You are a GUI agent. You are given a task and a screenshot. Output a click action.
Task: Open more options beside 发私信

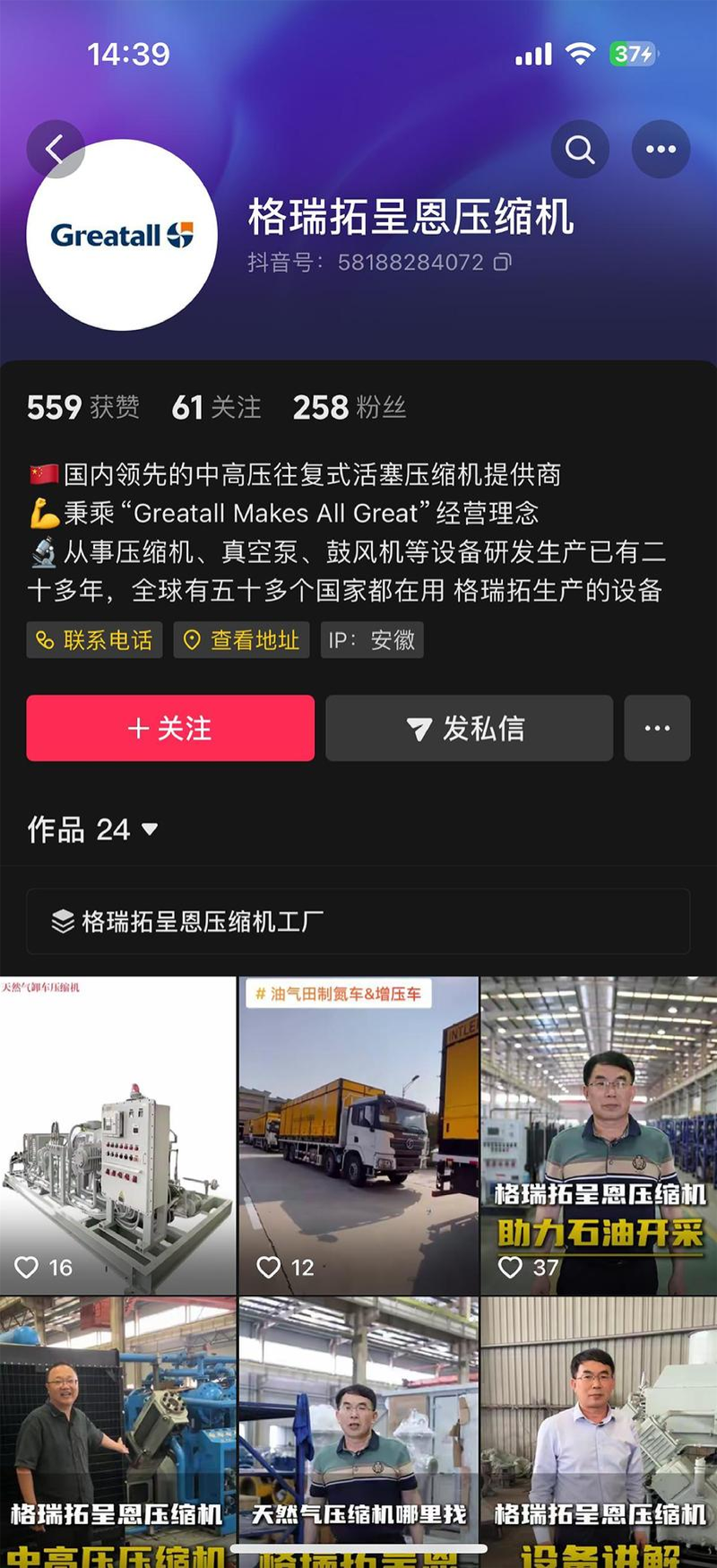point(657,728)
